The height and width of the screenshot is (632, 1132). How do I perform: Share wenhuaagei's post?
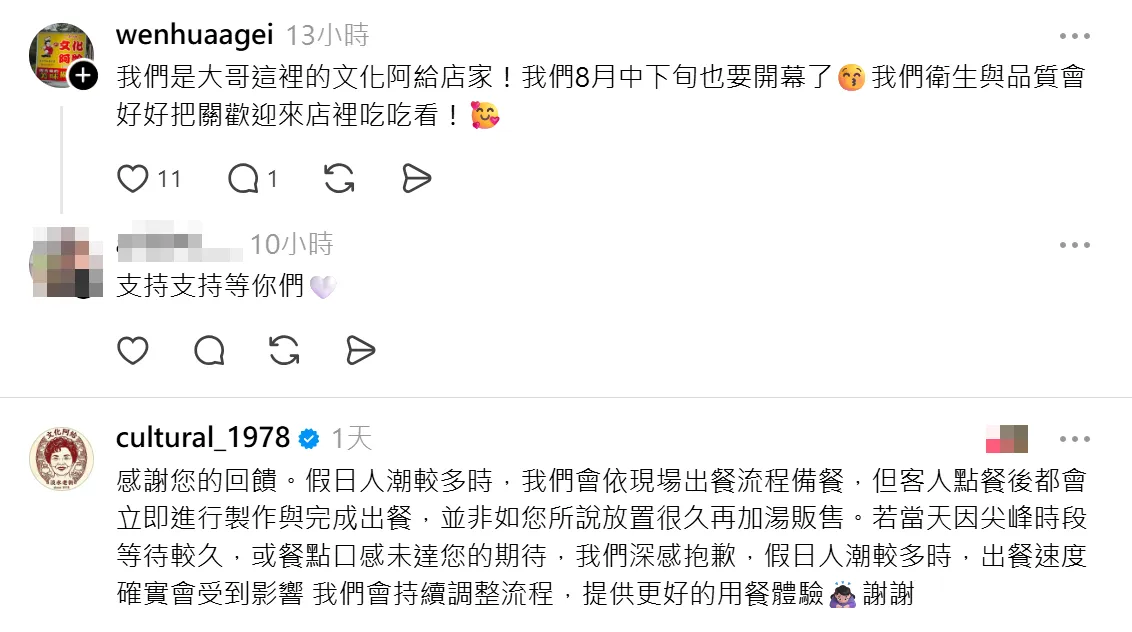pos(417,178)
